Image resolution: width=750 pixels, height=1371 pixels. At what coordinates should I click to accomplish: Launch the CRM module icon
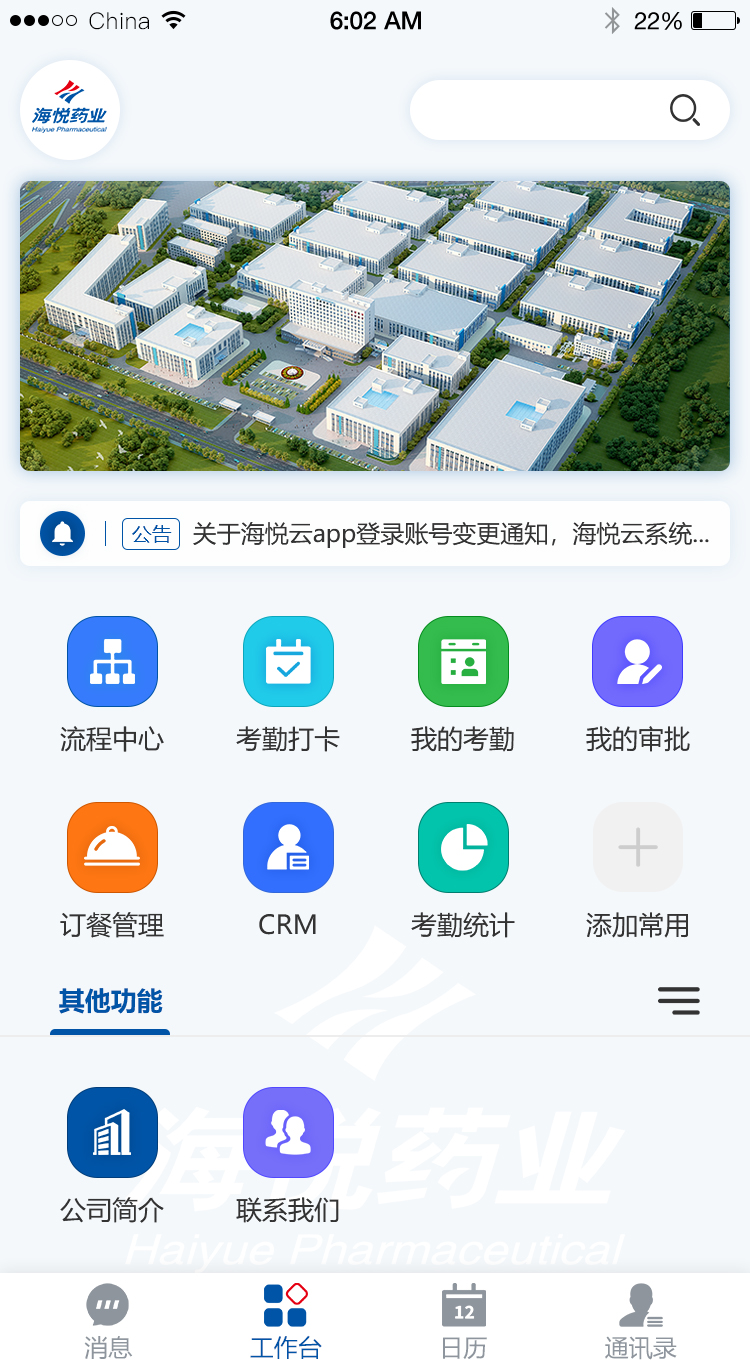[288, 847]
